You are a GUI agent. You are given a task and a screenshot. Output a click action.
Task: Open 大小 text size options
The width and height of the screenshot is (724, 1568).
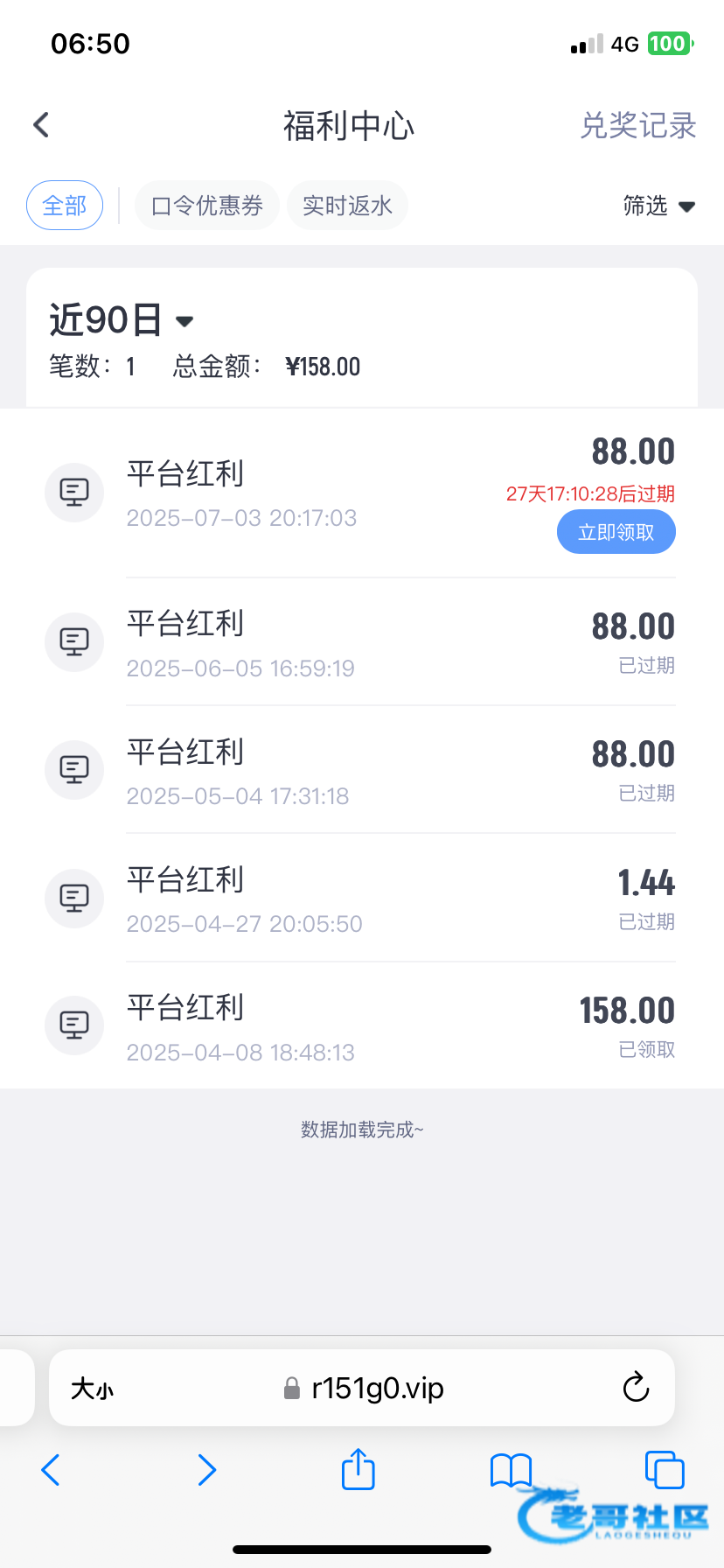pyautogui.click(x=92, y=1389)
